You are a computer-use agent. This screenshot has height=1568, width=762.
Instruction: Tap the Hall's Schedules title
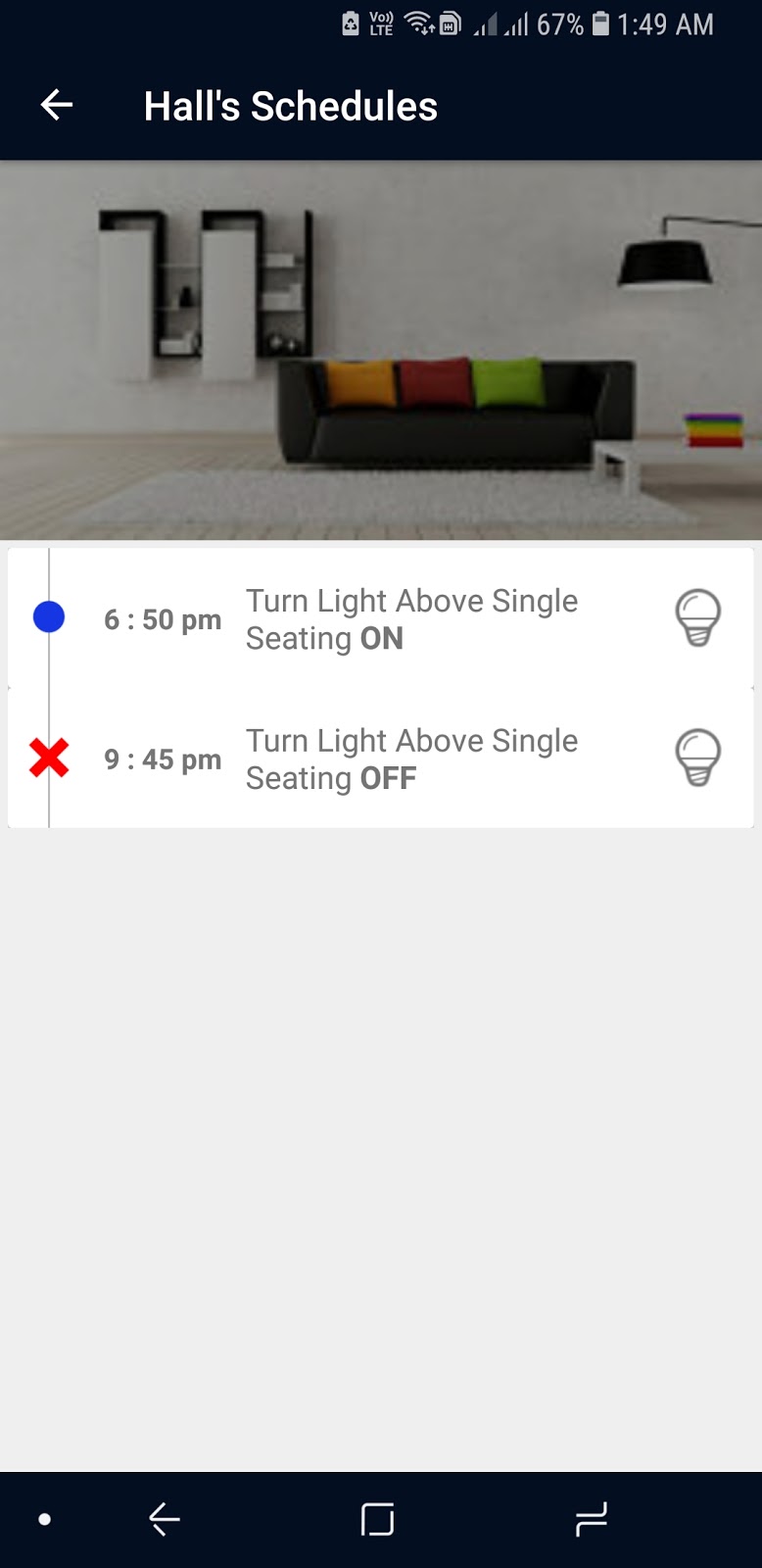[290, 105]
